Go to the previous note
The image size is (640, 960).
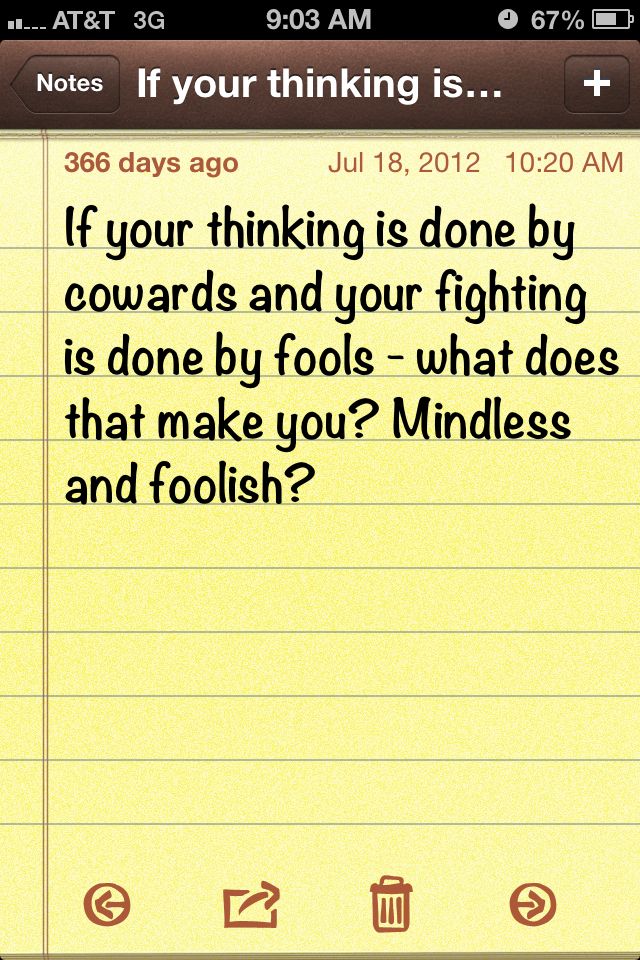pyautogui.click(x=108, y=905)
